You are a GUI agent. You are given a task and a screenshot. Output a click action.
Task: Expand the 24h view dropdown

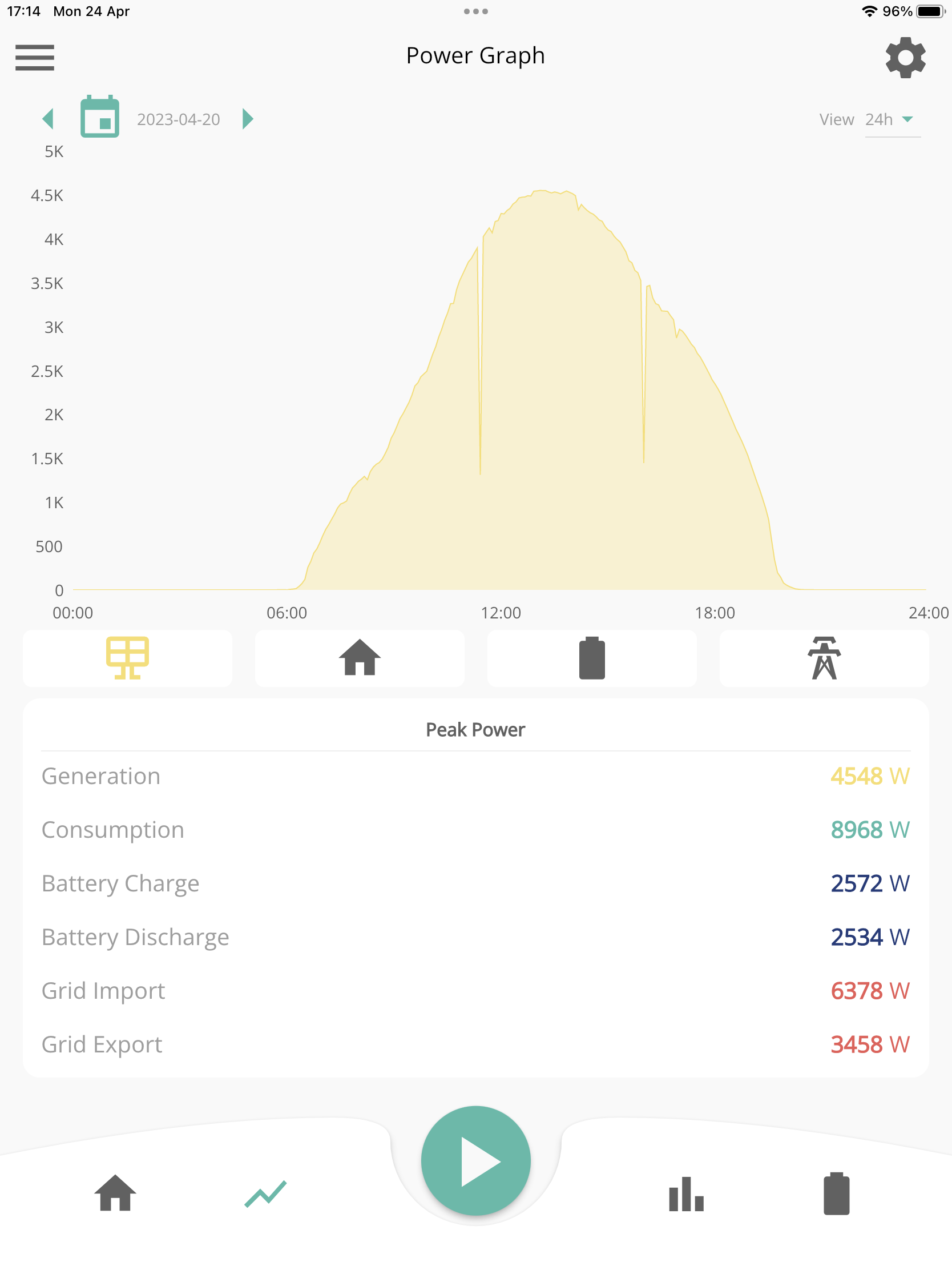[x=892, y=119]
